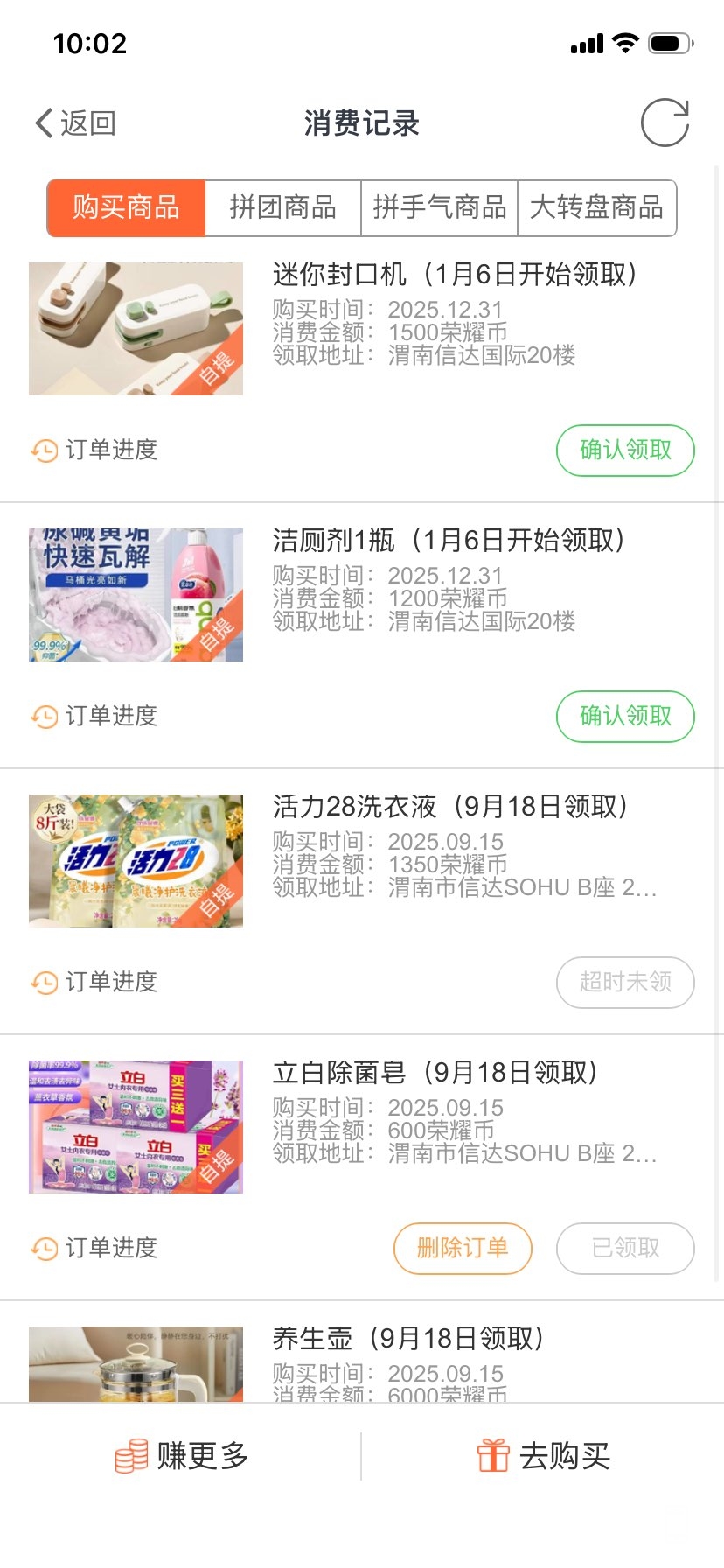This screenshot has height=1568, width=724.
Task: Select the 大转盘商品 tab
Action: click(596, 208)
